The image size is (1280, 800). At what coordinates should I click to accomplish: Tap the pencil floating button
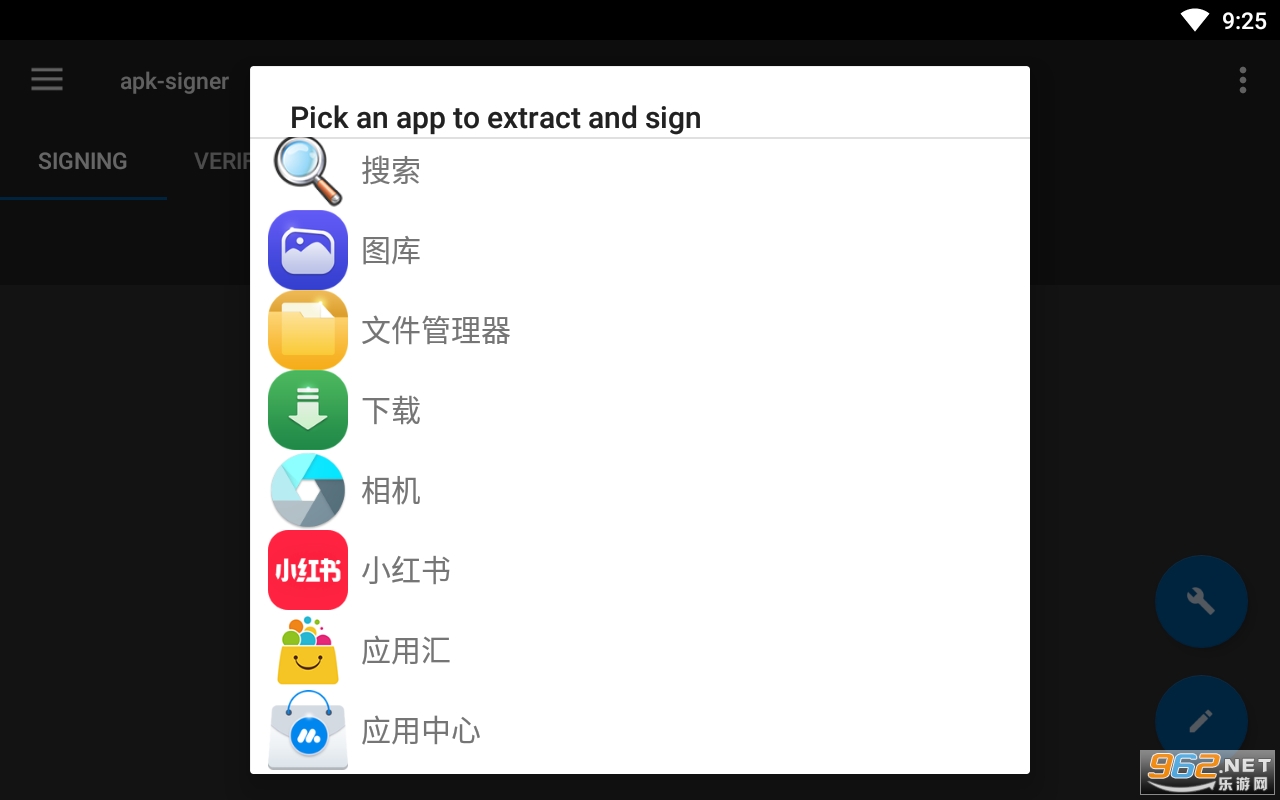1200,719
